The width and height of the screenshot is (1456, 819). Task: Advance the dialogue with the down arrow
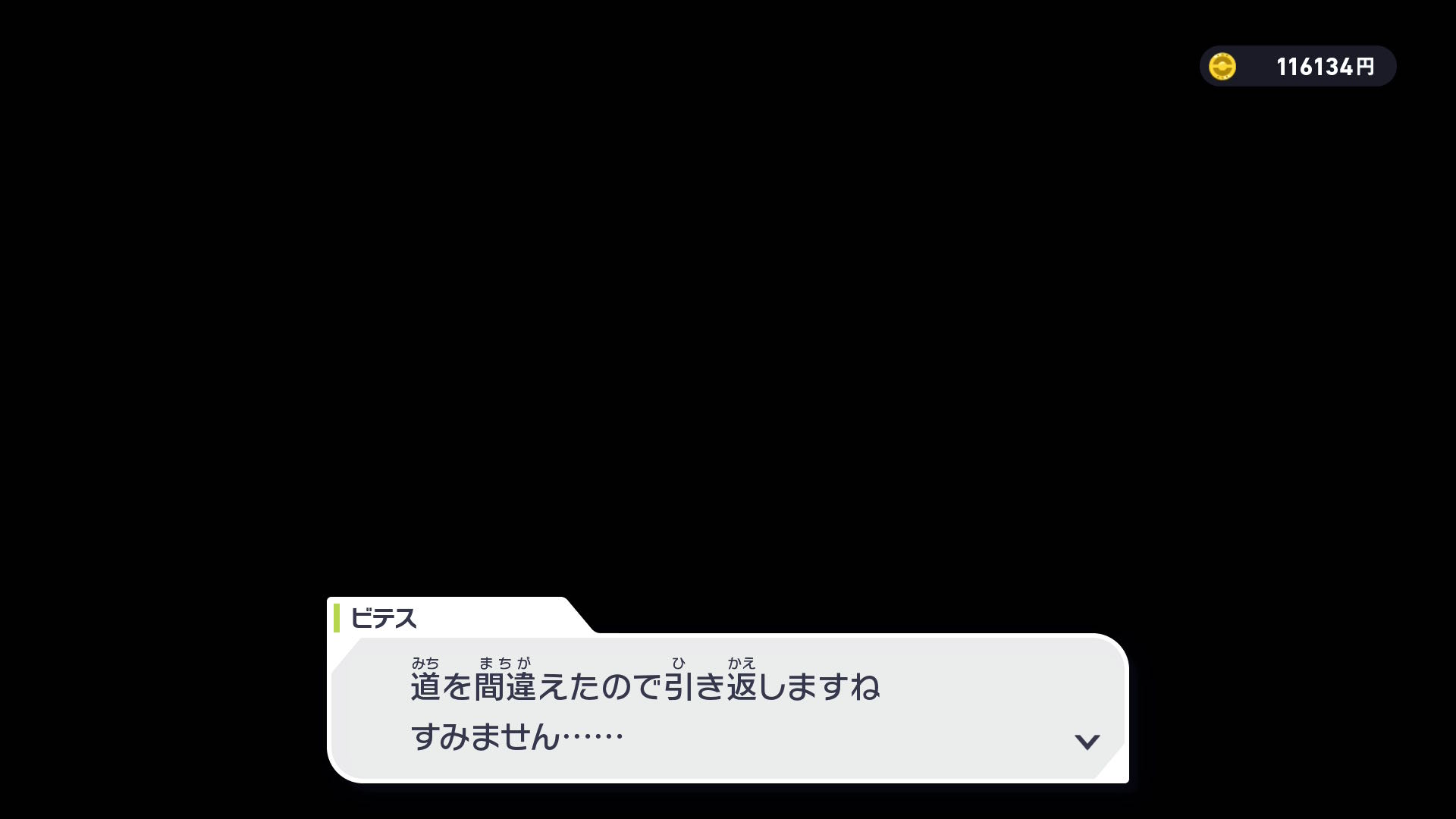click(1087, 742)
